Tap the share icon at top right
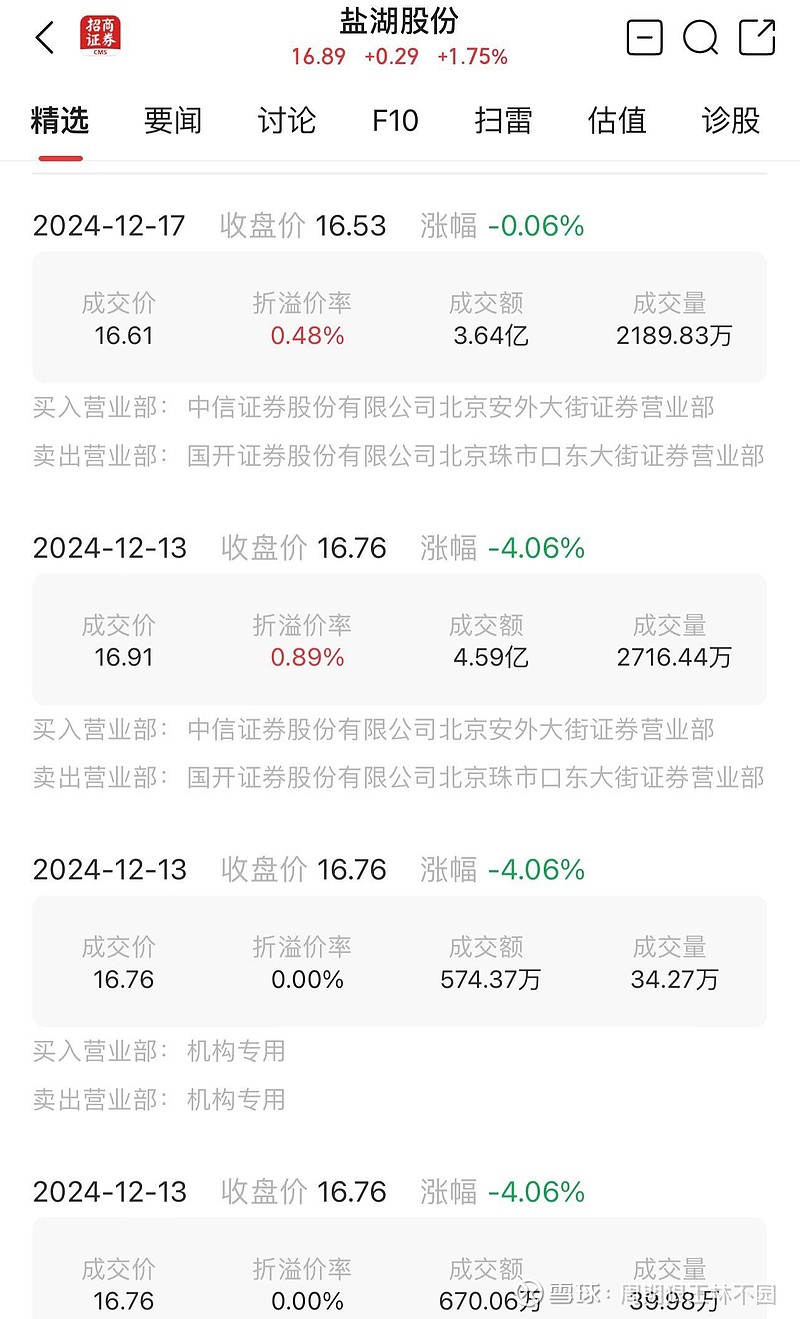The image size is (800, 1319). pos(758,37)
